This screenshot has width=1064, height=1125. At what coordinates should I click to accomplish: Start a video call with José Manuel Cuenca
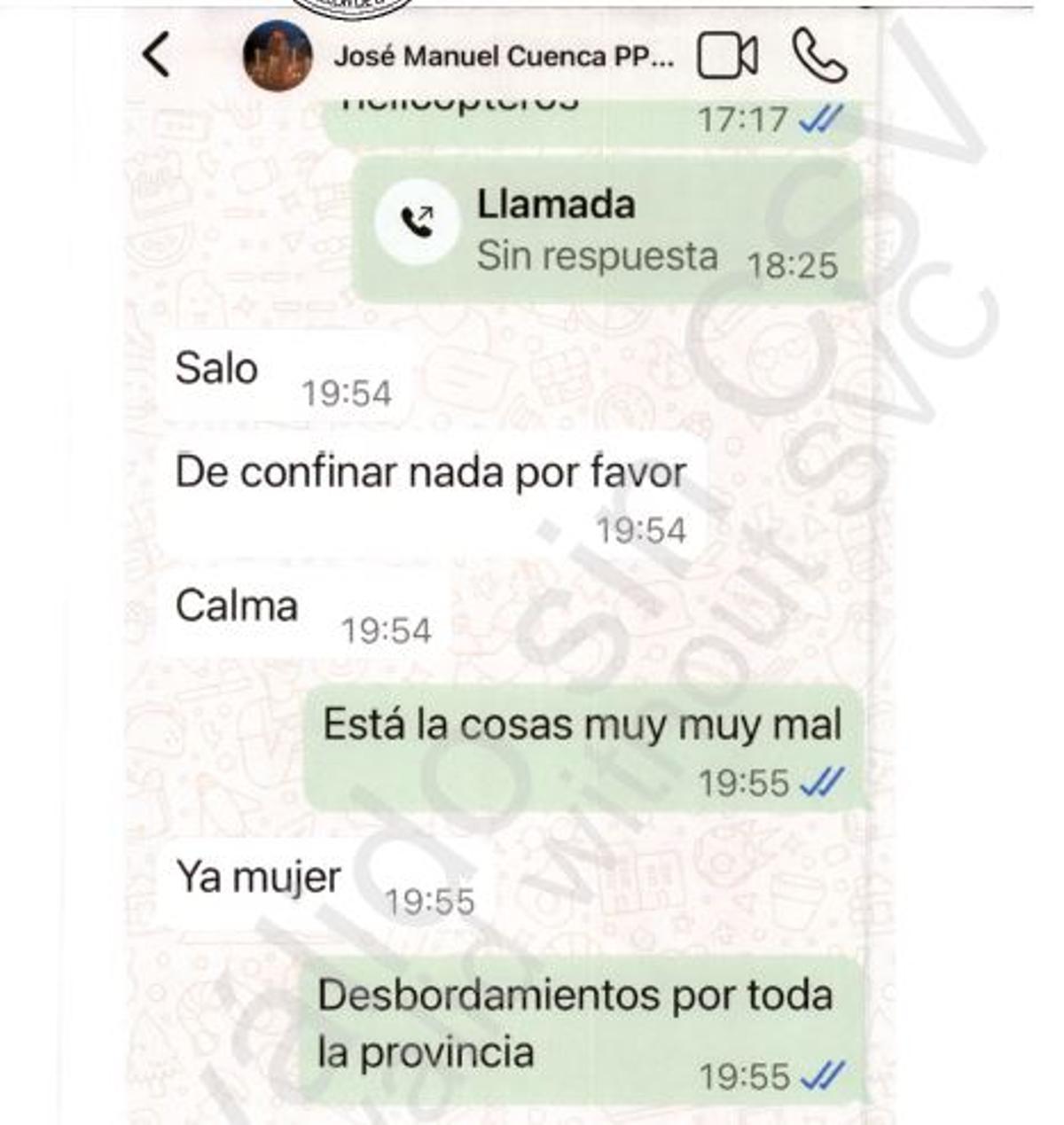click(727, 55)
